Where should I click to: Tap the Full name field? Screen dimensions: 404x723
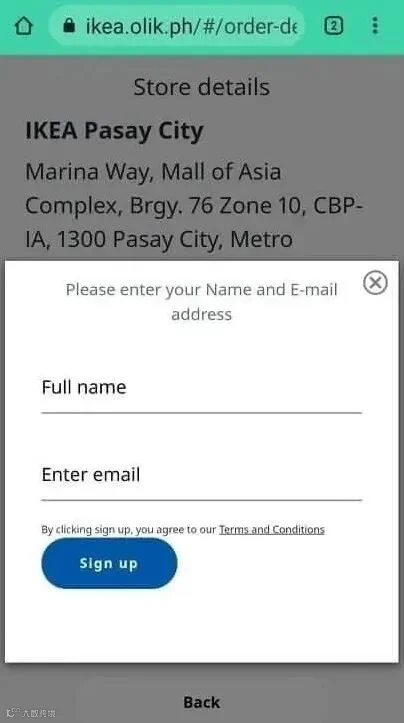[x=202, y=390]
